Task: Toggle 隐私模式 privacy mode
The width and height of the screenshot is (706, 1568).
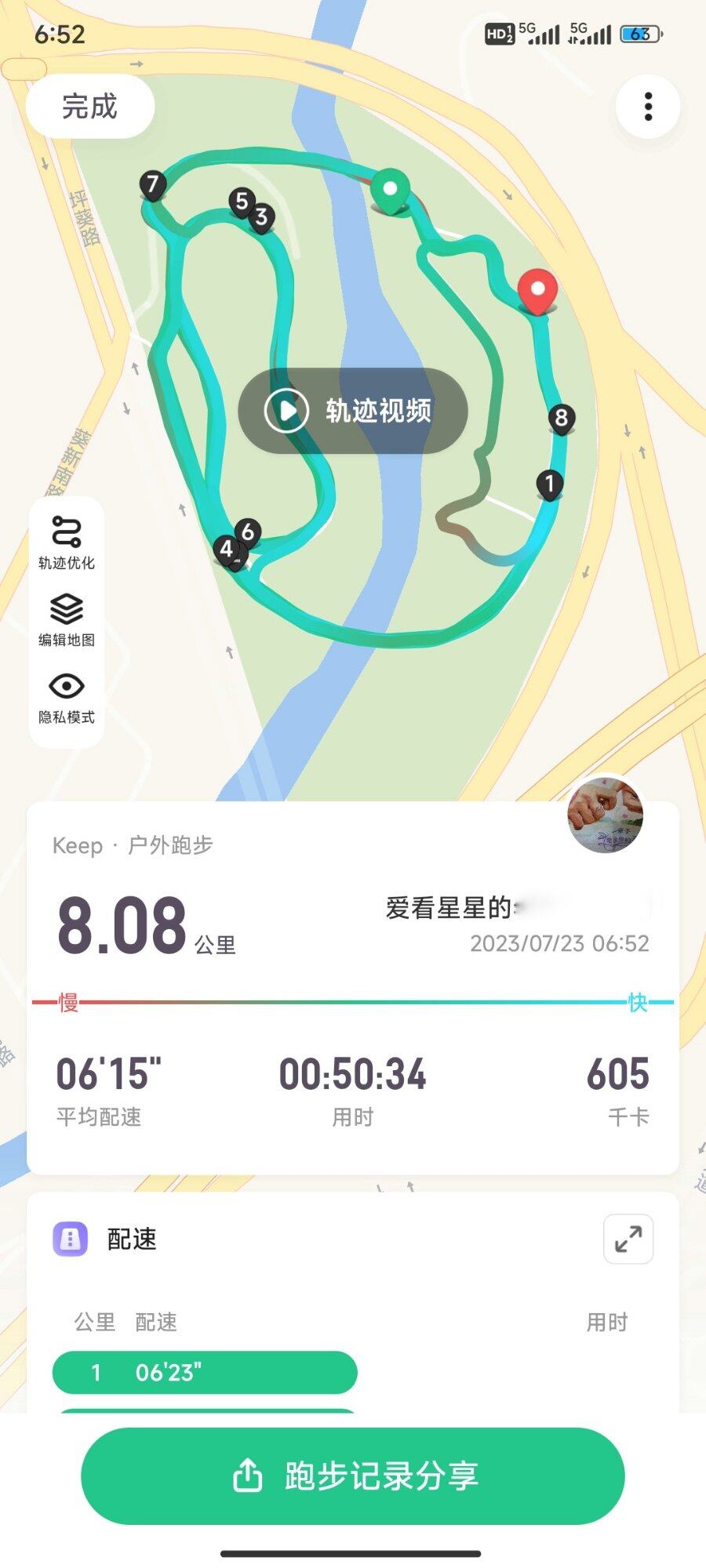Action: (x=67, y=697)
